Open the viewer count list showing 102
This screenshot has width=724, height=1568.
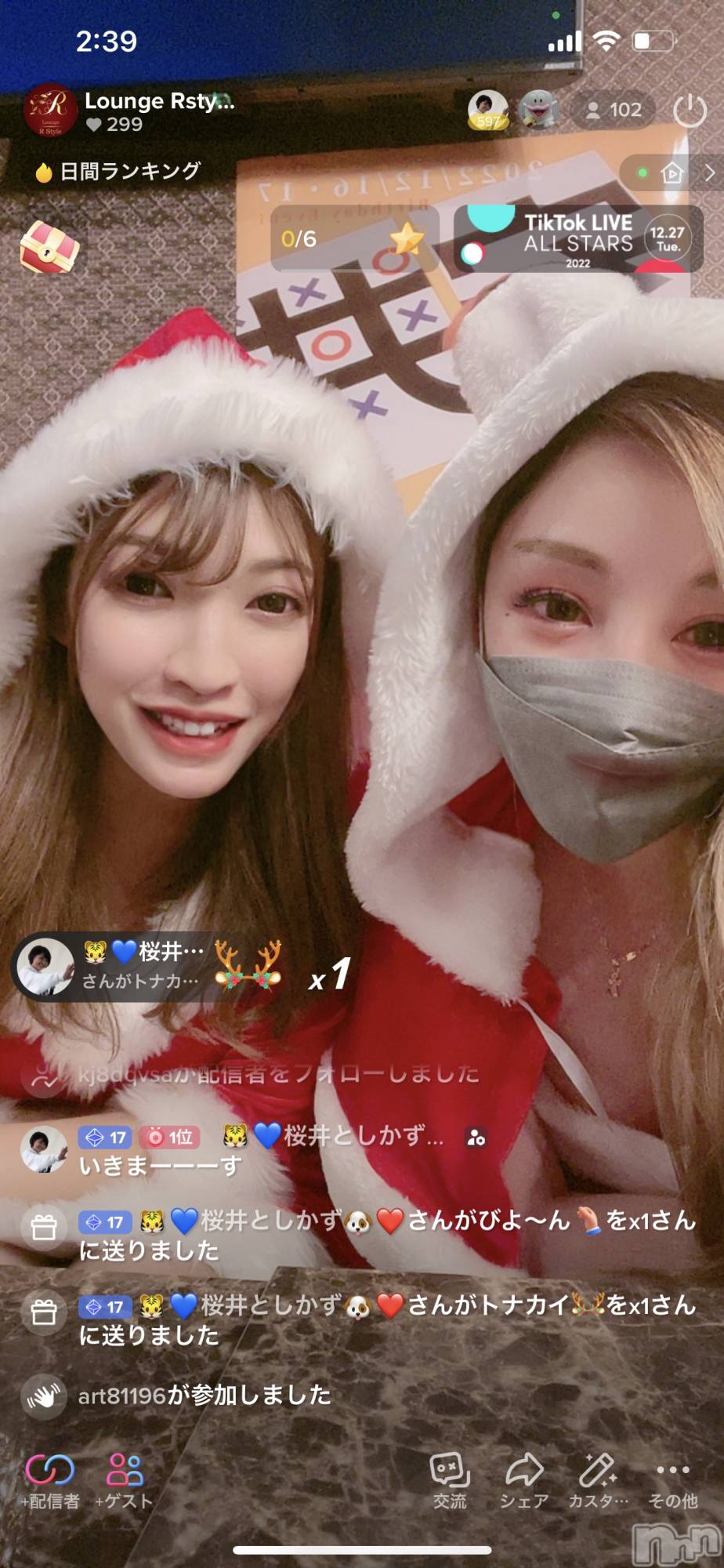[x=614, y=111]
